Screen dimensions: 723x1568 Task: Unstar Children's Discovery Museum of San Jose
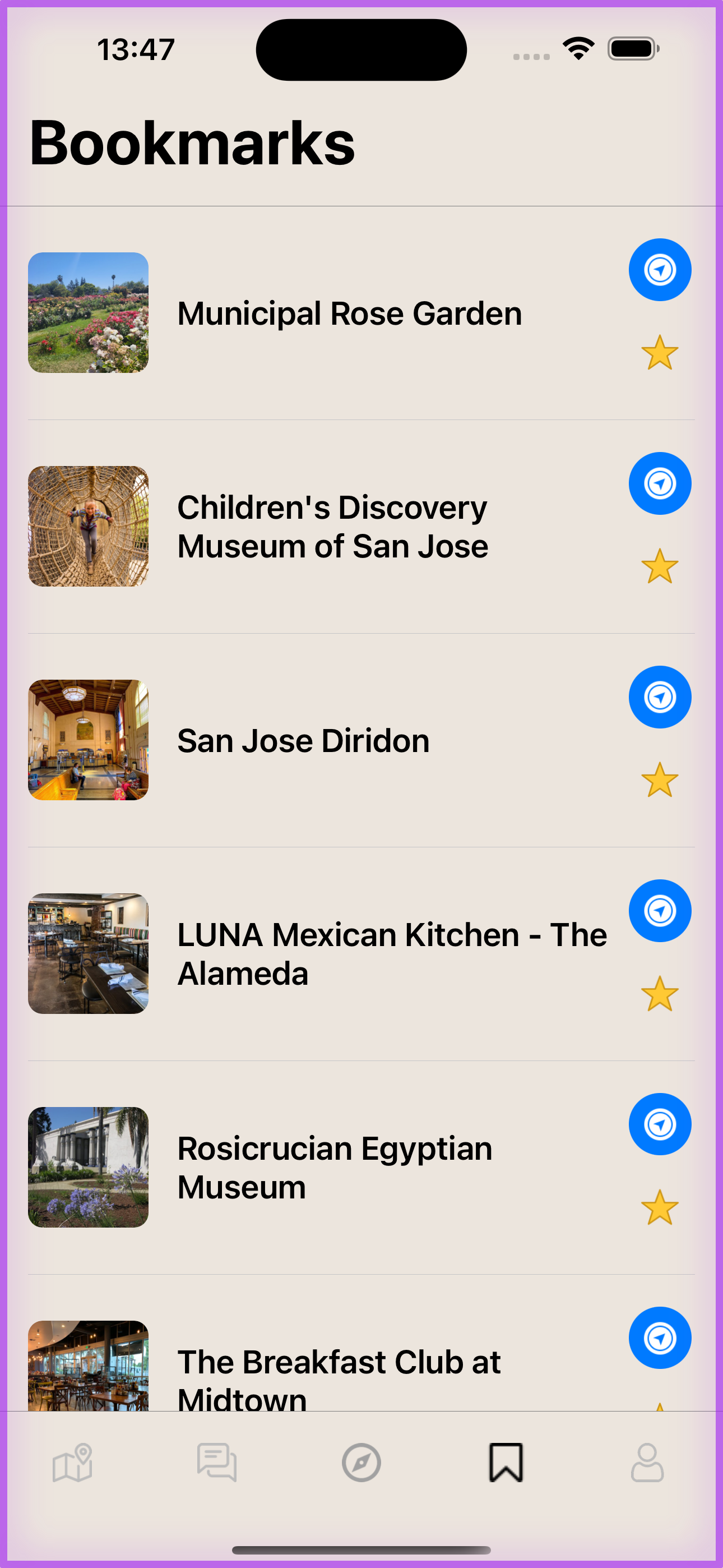(x=660, y=566)
